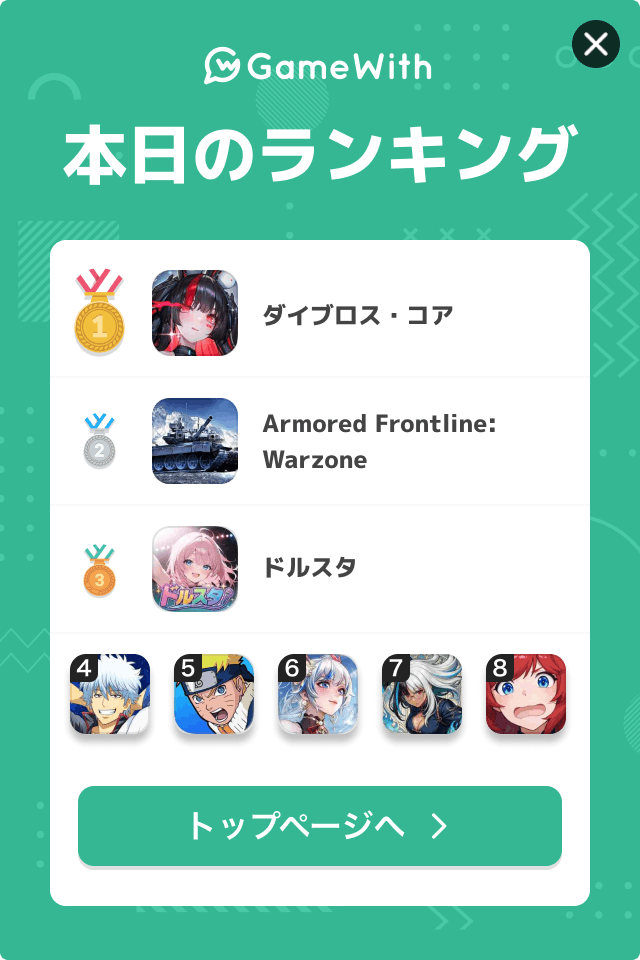Open third-ranked ドルスタ

(x=320, y=568)
